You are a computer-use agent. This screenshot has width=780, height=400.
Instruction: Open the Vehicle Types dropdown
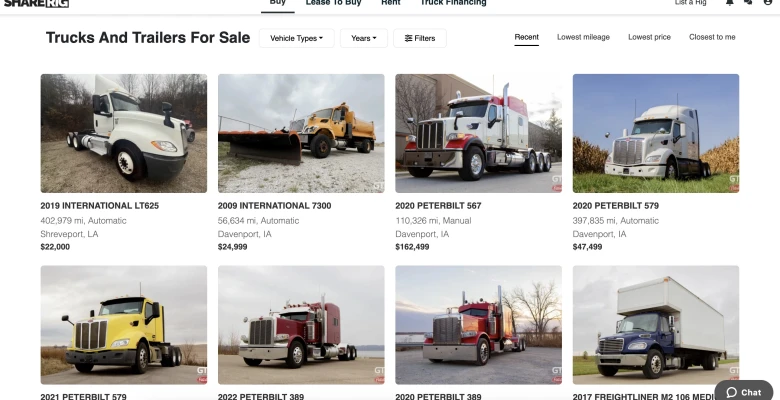tap(296, 38)
